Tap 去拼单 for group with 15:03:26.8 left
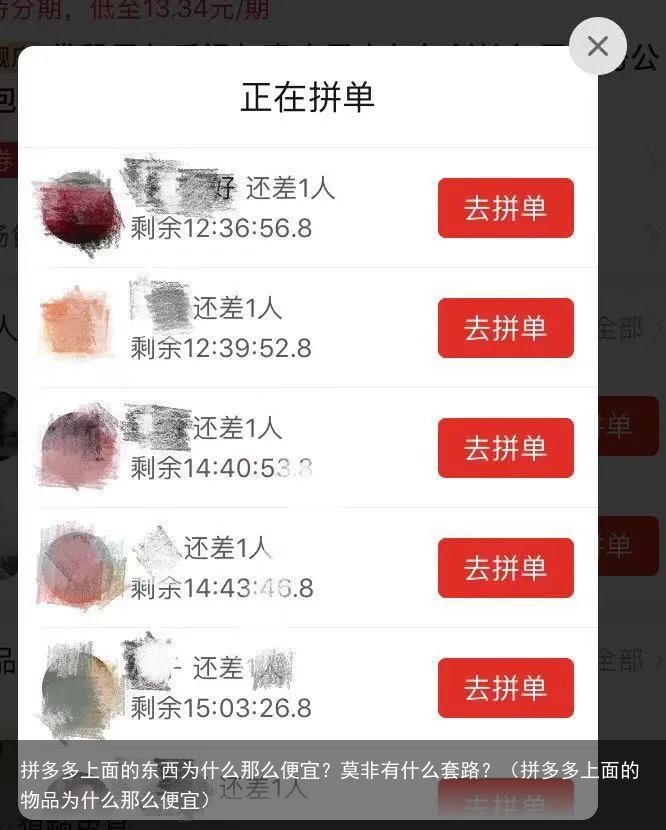 point(505,688)
